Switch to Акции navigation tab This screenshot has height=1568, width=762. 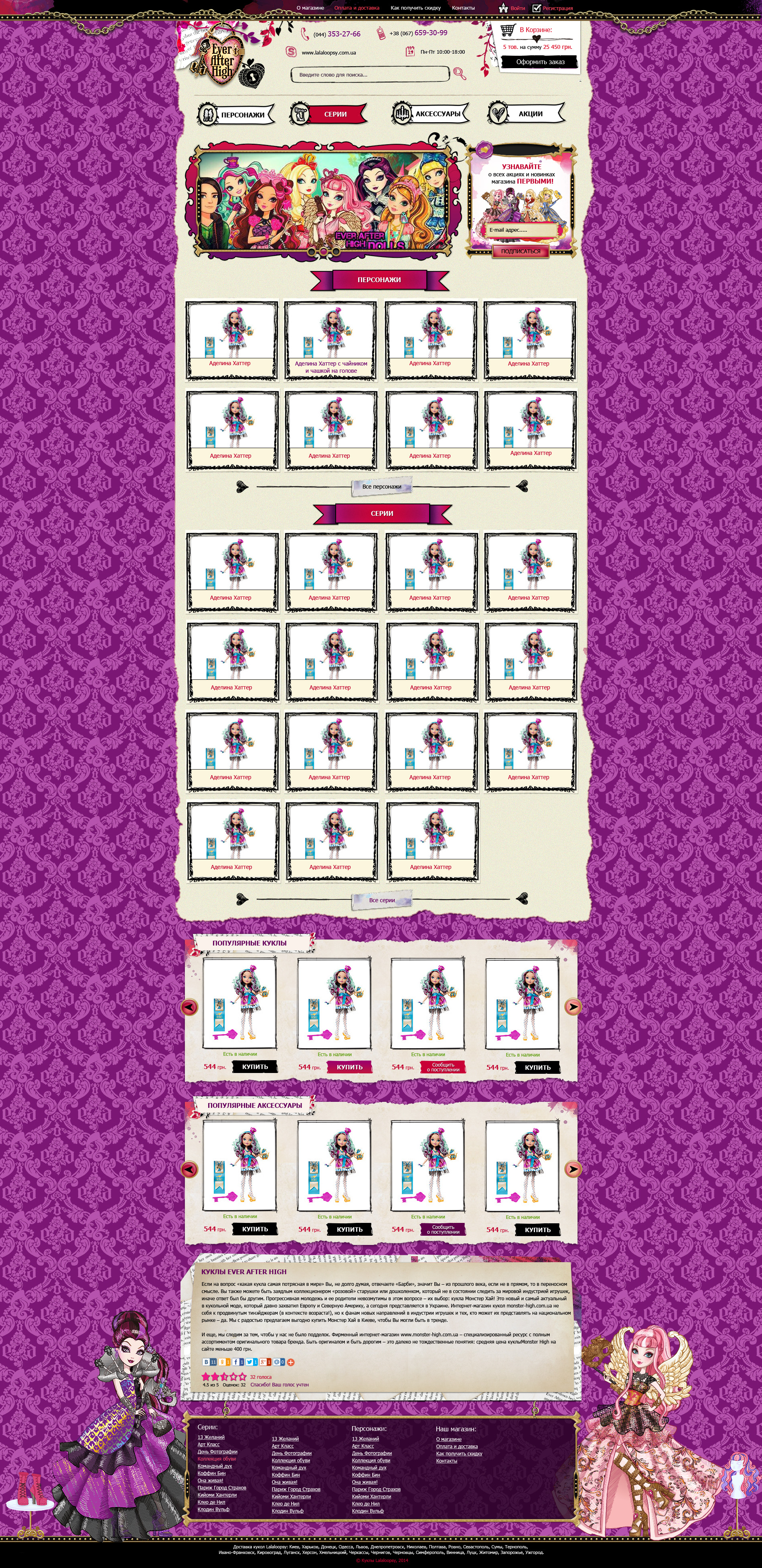pyautogui.click(x=530, y=114)
